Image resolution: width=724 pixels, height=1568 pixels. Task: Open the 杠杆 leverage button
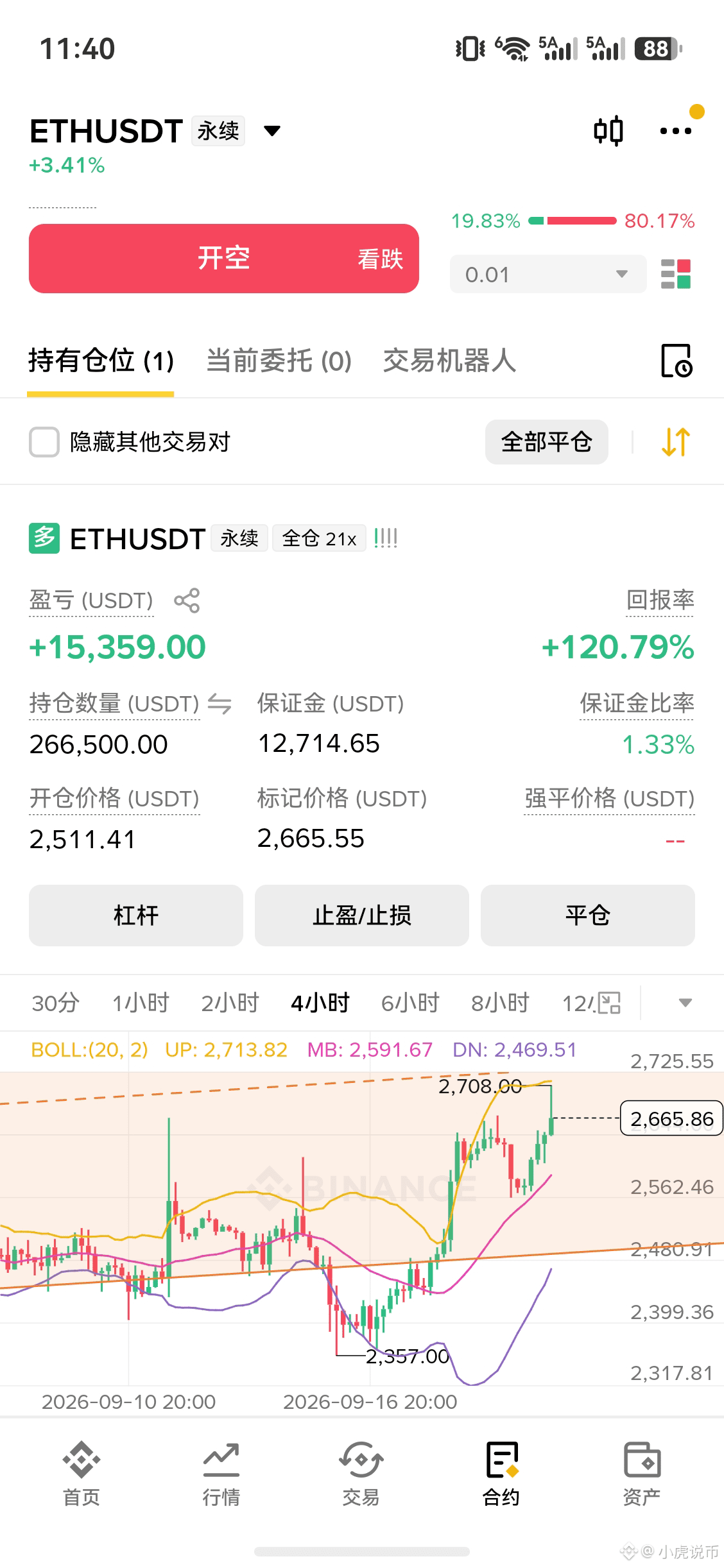click(136, 916)
